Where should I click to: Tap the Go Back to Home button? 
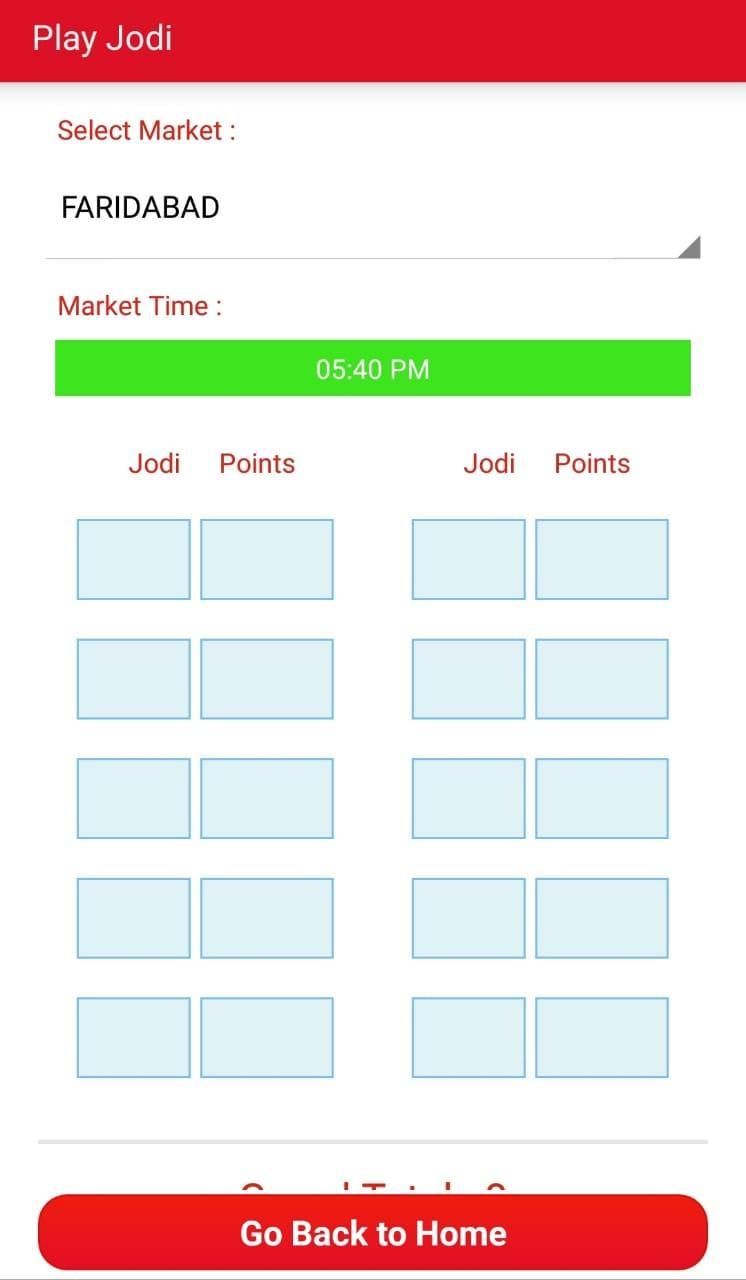[x=372, y=1232]
